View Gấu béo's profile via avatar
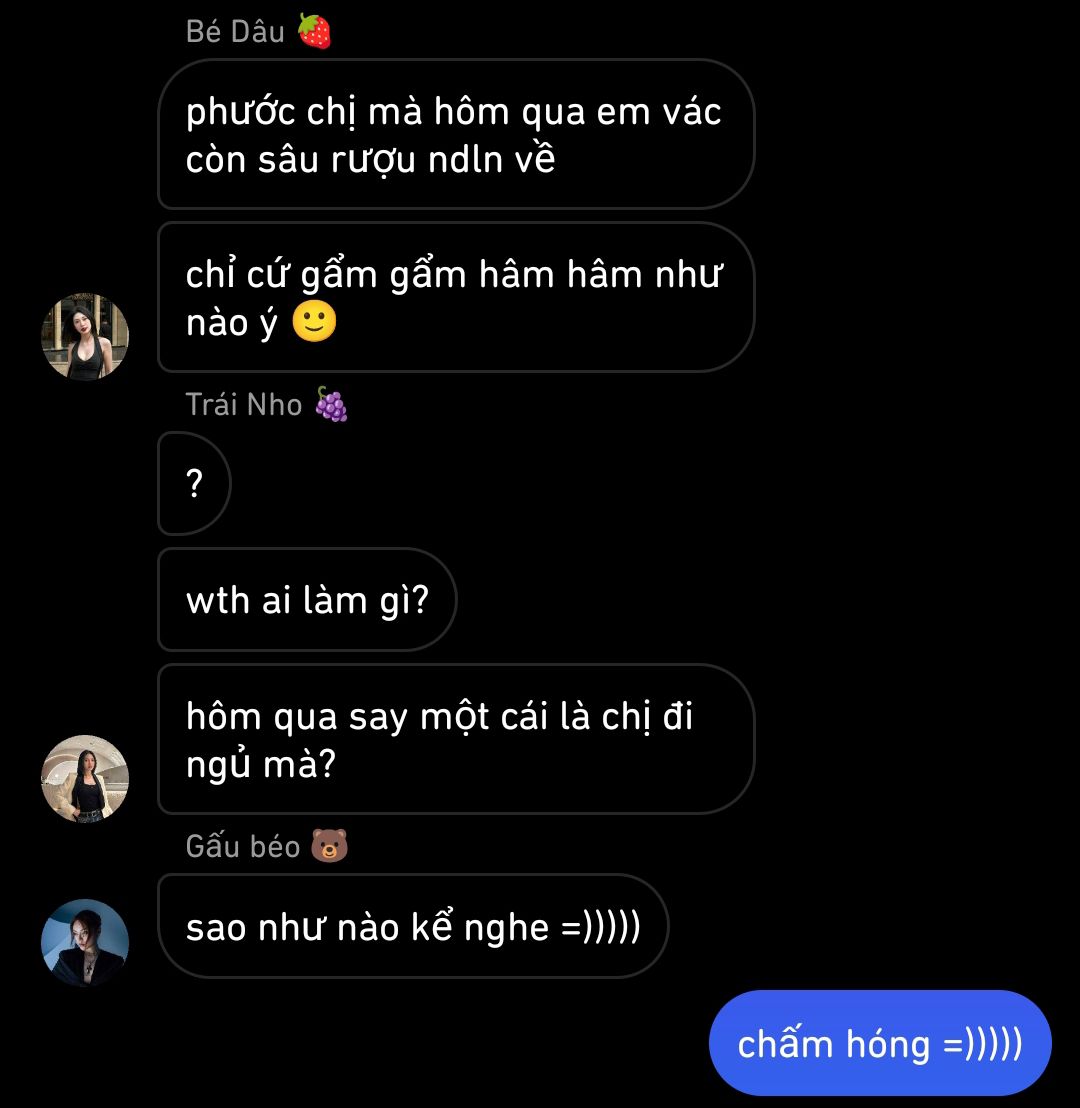Viewport: 1080px width, 1108px height. click(85, 942)
